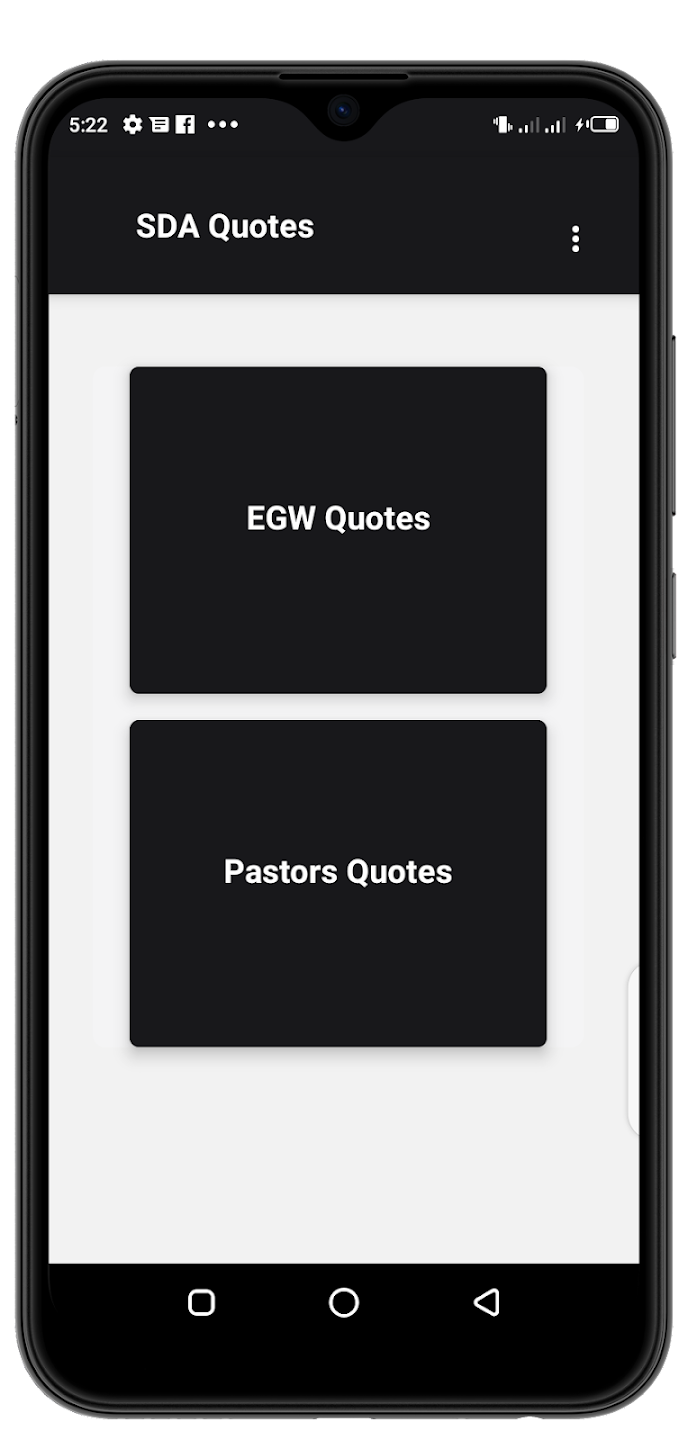Go back using the system back button
The width and height of the screenshot is (688, 1440).
click(486, 1301)
